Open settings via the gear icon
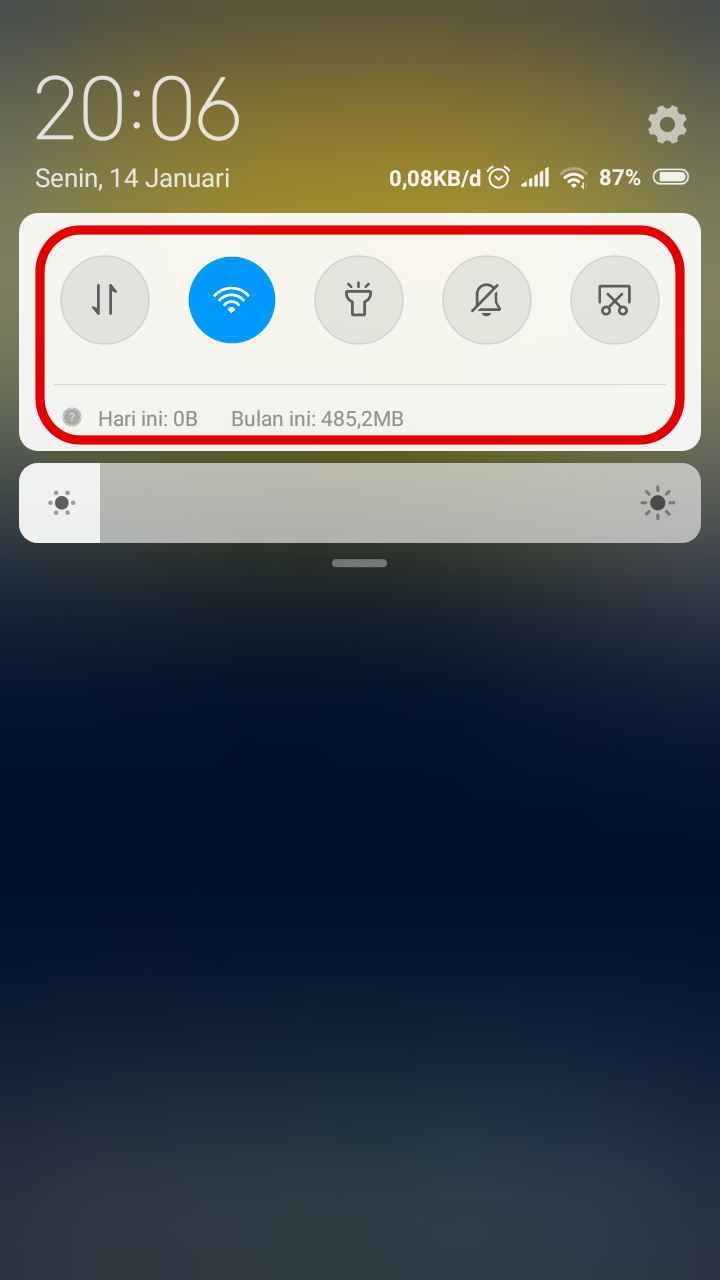The height and width of the screenshot is (1280, 720). point(667,125)
